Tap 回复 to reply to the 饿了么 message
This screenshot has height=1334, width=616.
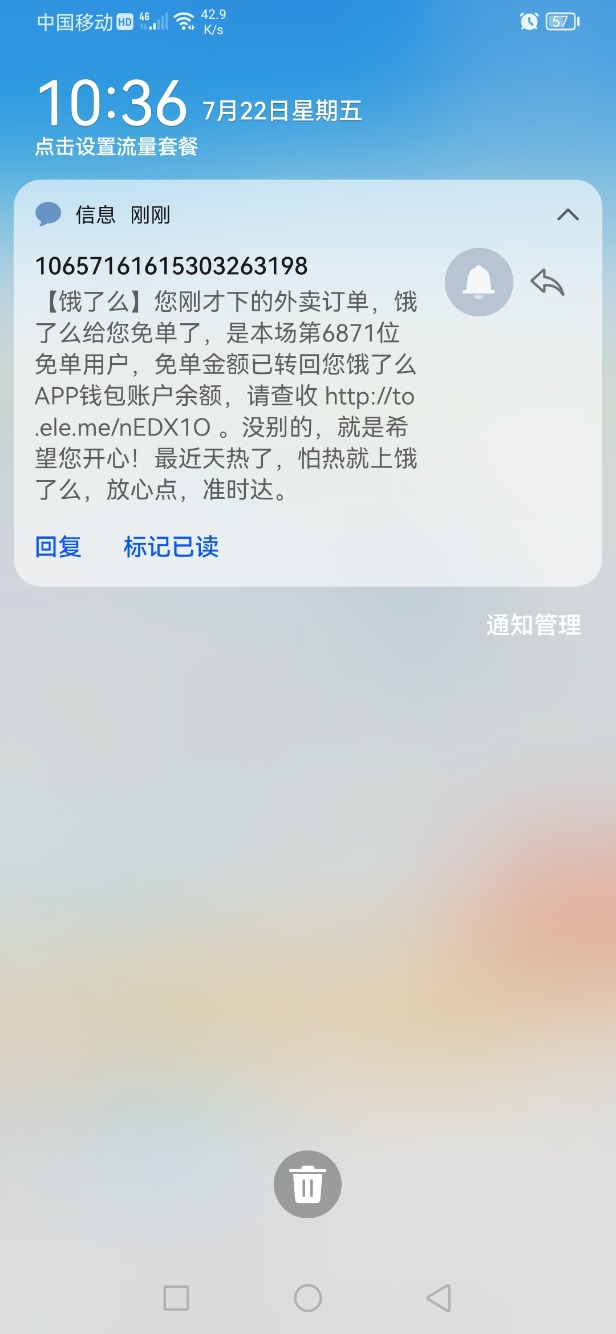(x=58, y=547)
